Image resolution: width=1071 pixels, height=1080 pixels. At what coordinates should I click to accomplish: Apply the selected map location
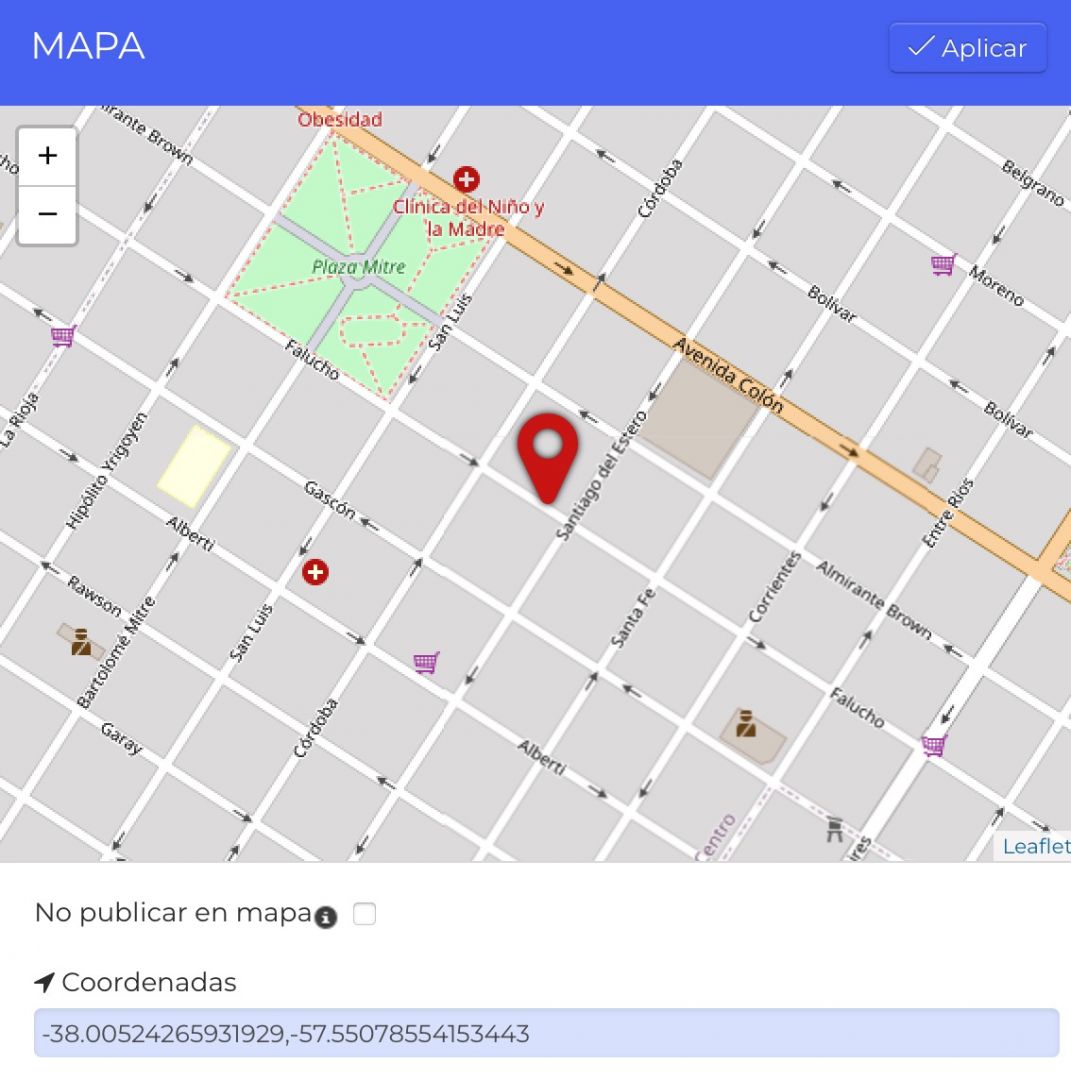point(967,48)
